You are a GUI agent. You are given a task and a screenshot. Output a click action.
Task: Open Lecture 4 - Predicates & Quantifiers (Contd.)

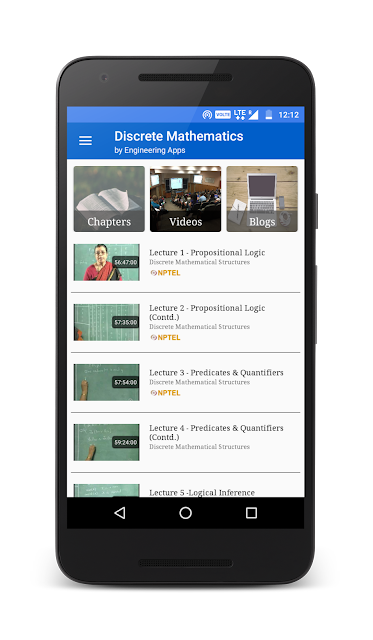[x=186, y=442]
